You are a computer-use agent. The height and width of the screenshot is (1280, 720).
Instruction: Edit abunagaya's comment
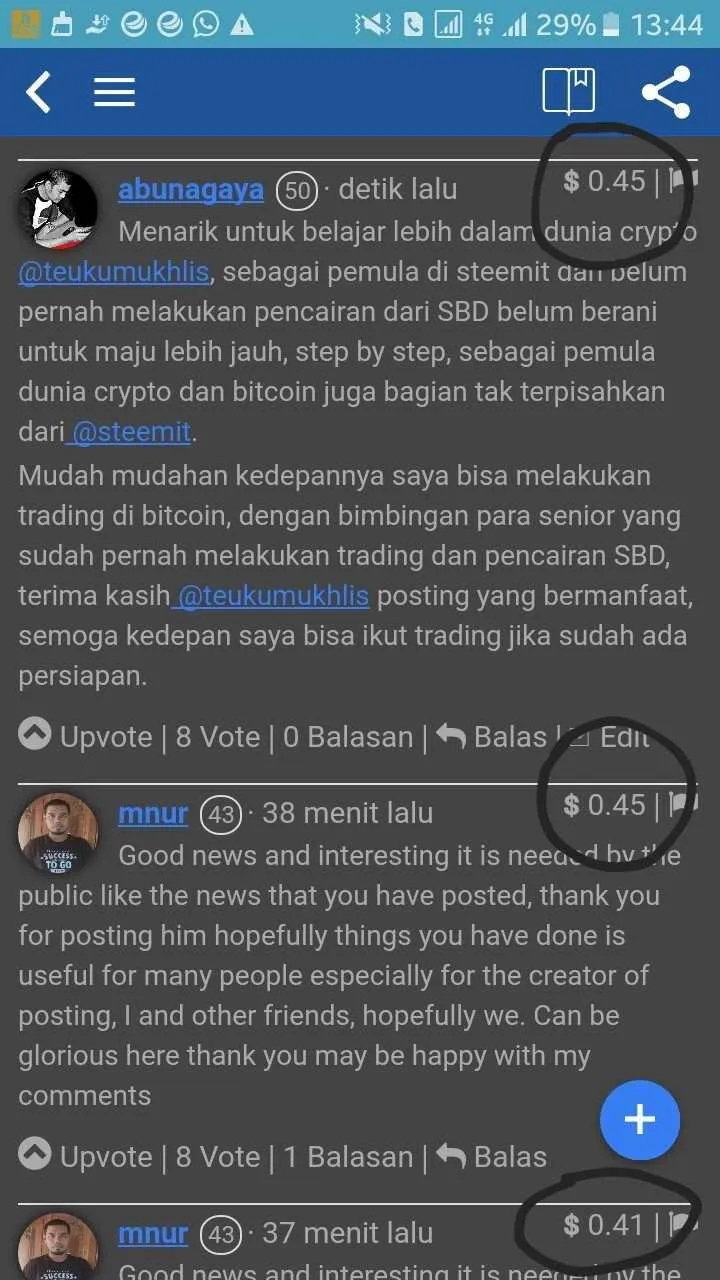[x=612, y=737]
